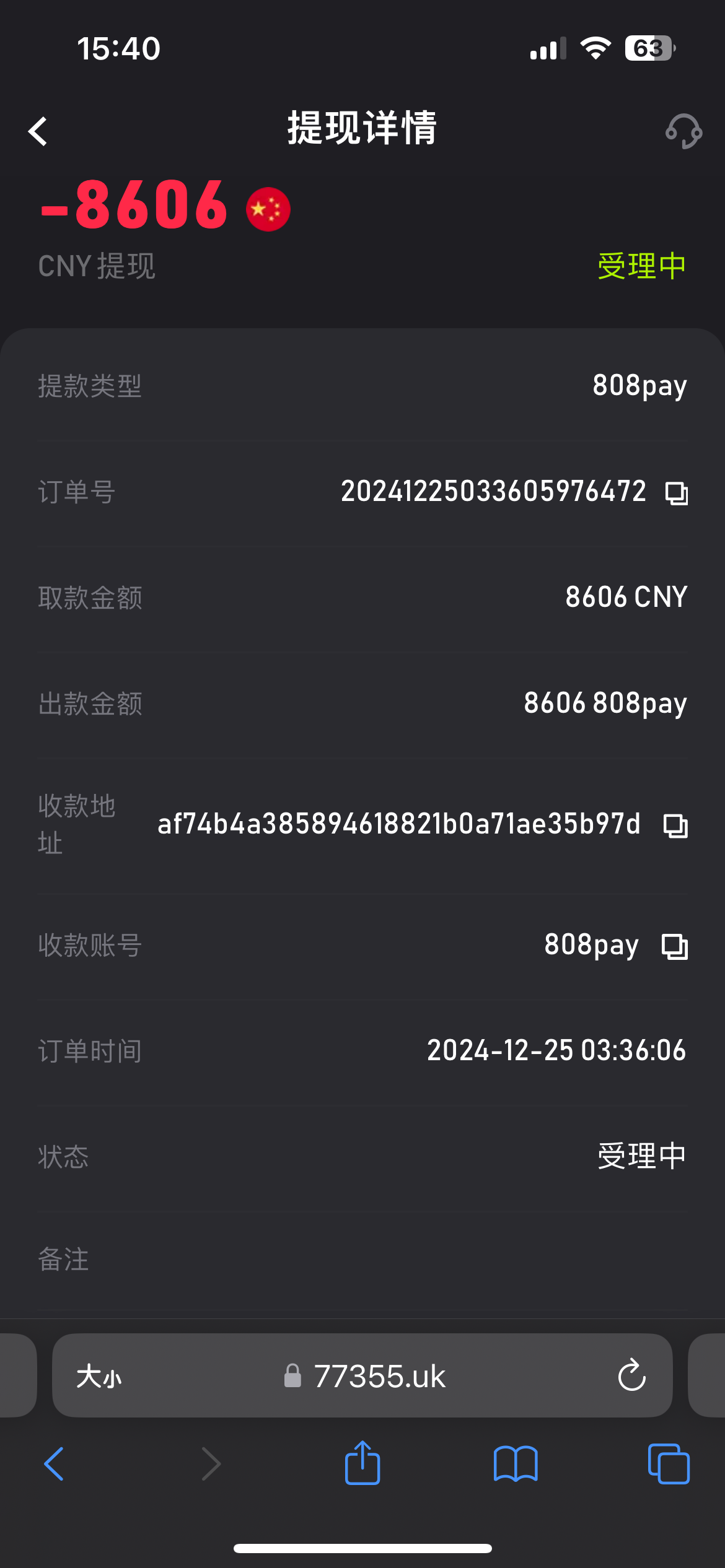Copy the order number

click(677, 493)
